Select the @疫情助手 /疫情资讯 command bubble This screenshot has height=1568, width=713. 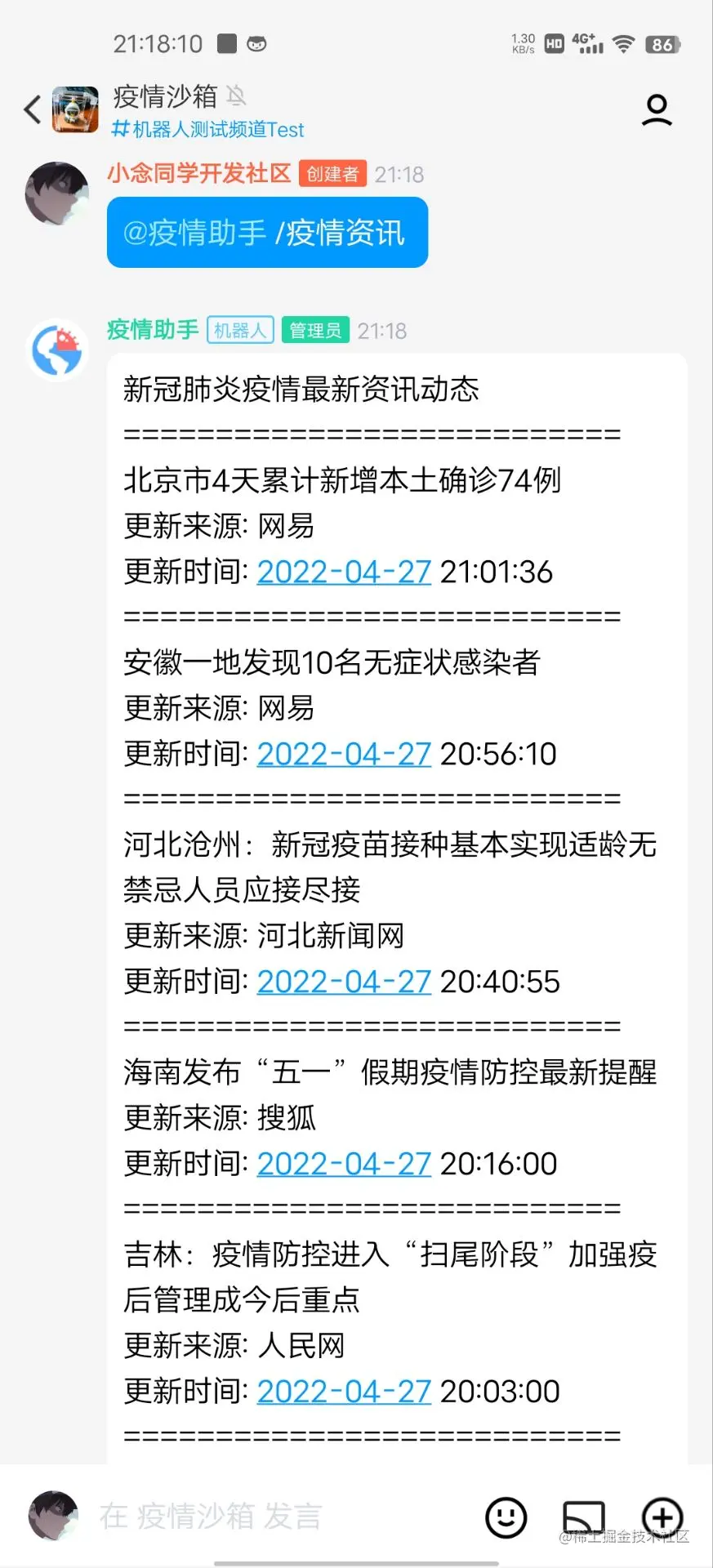tap(267, 233)
